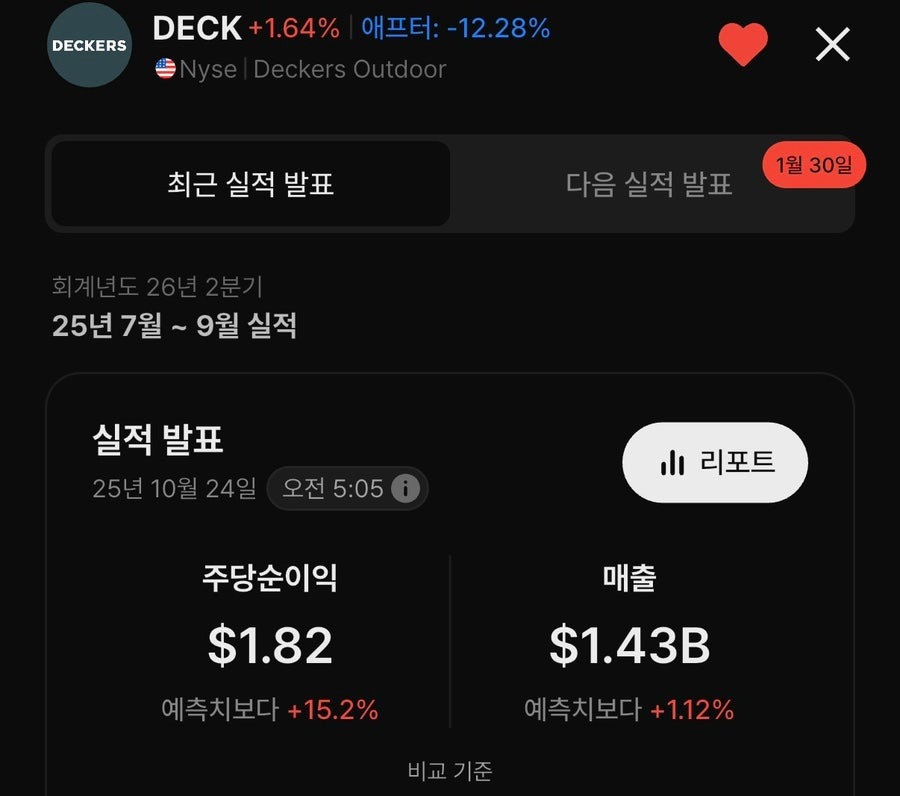The height and width of the screenshot is (796, 900).
Task: Select the 최근 실적 발표 tab
Action: coord(250,184)
